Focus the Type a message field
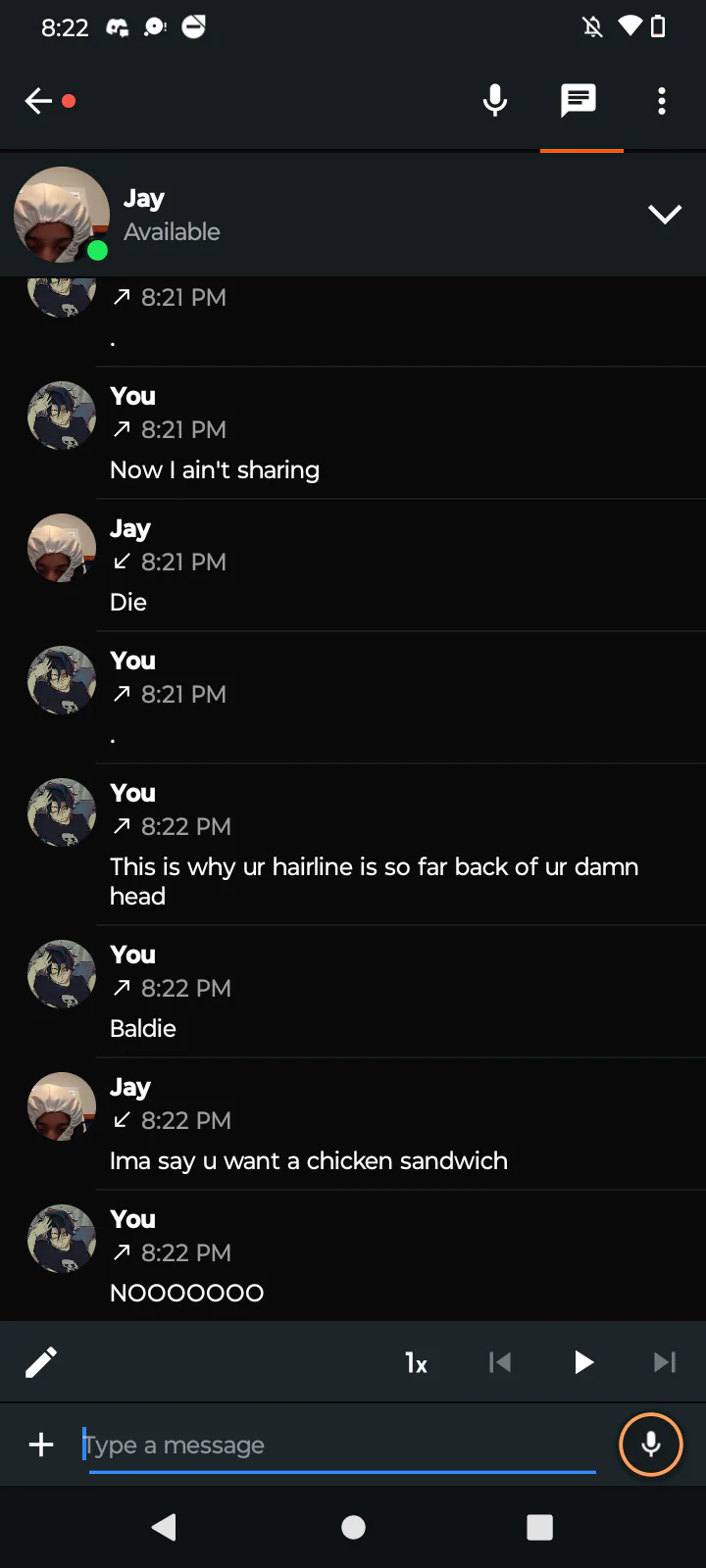The width and height of the screenshot is (706, 1568). (338, 1445)
